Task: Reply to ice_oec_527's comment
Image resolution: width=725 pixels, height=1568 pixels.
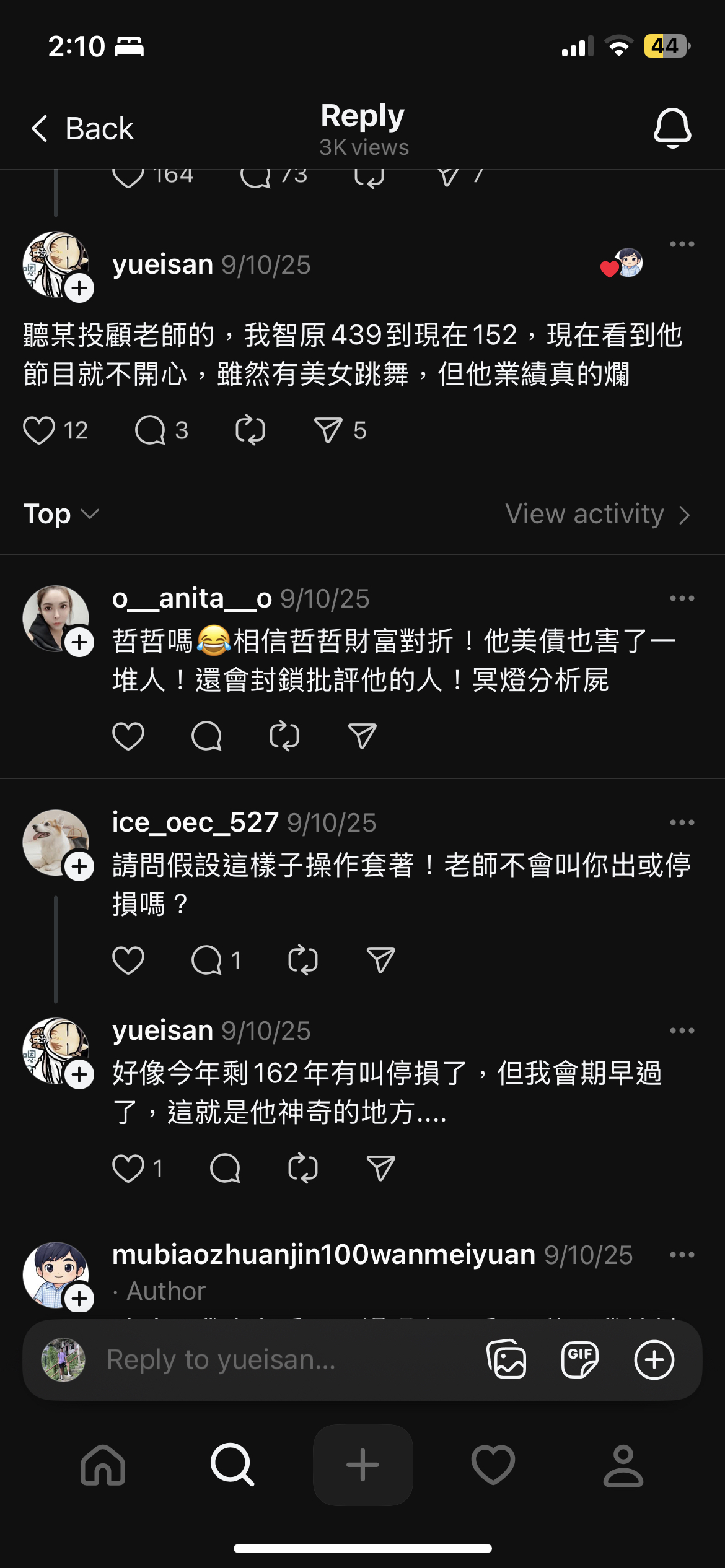Action: pos(207,960)
